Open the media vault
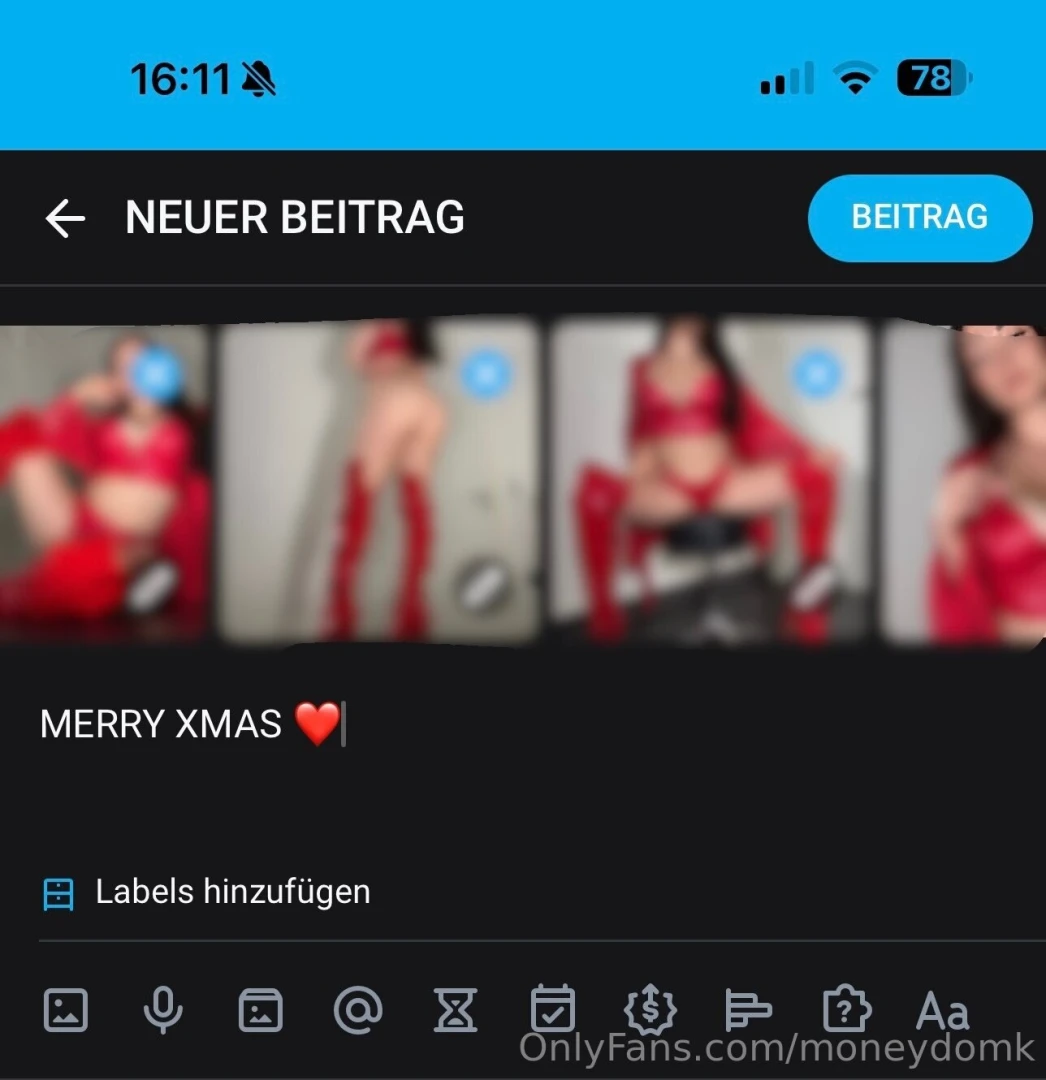 pos(260,1011)
